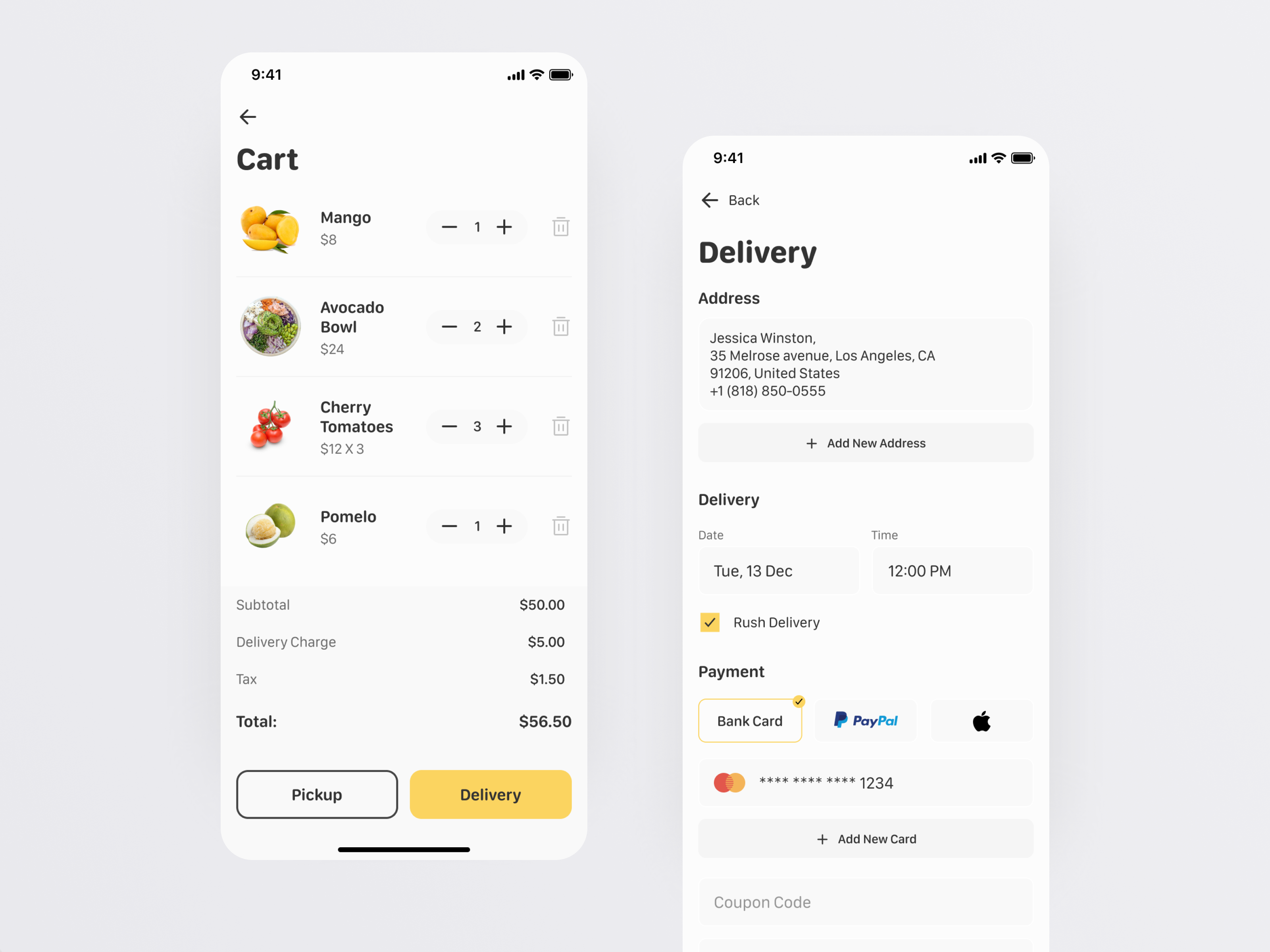Uncheck Rush Delivery
This screenshot has width=1270, height=952.
(x=710, y=623)
